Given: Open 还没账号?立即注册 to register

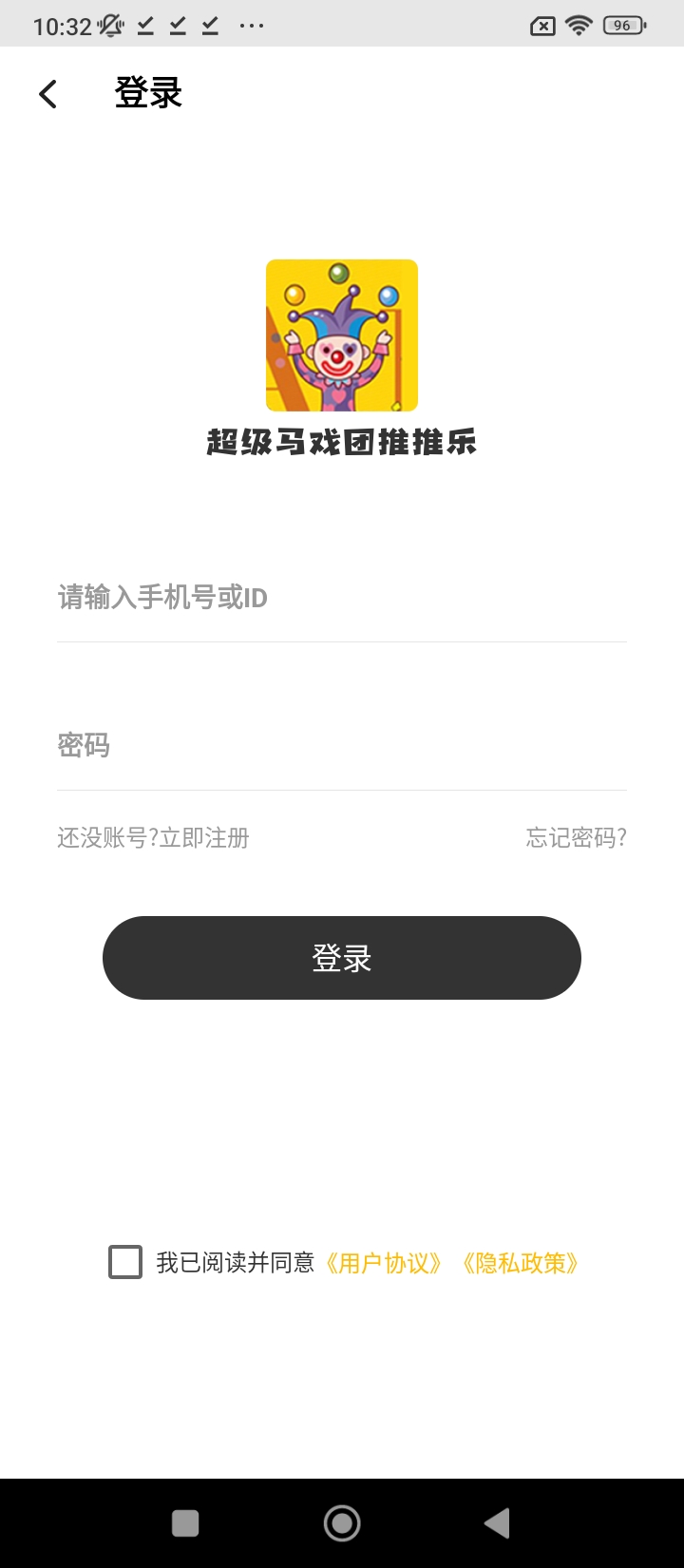Looking at the screenshot, I should pos(153,838).
